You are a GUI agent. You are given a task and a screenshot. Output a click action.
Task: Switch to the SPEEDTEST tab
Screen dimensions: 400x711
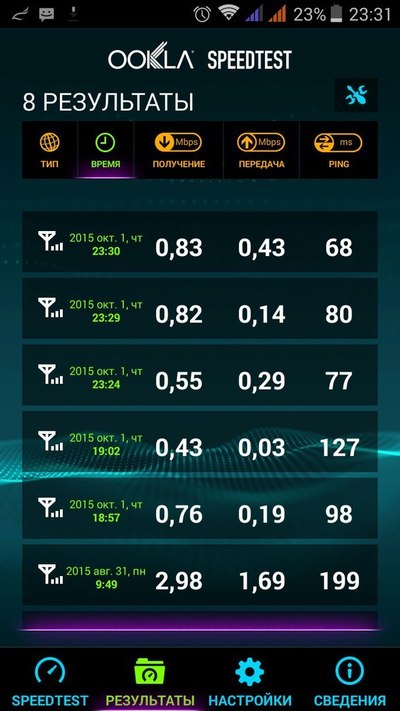click(x=50, y=680)
